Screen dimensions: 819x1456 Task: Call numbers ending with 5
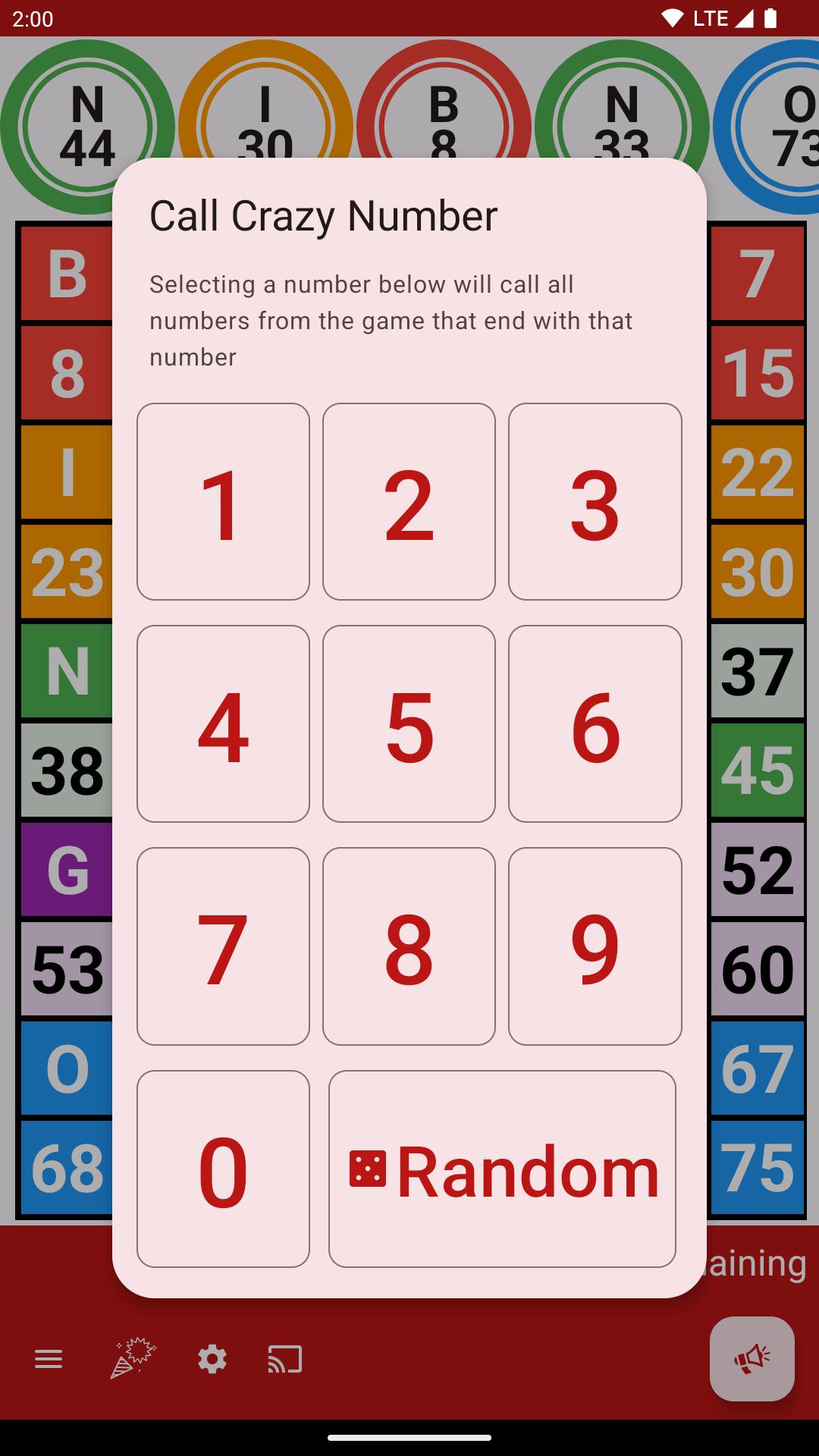pos(409,723)
